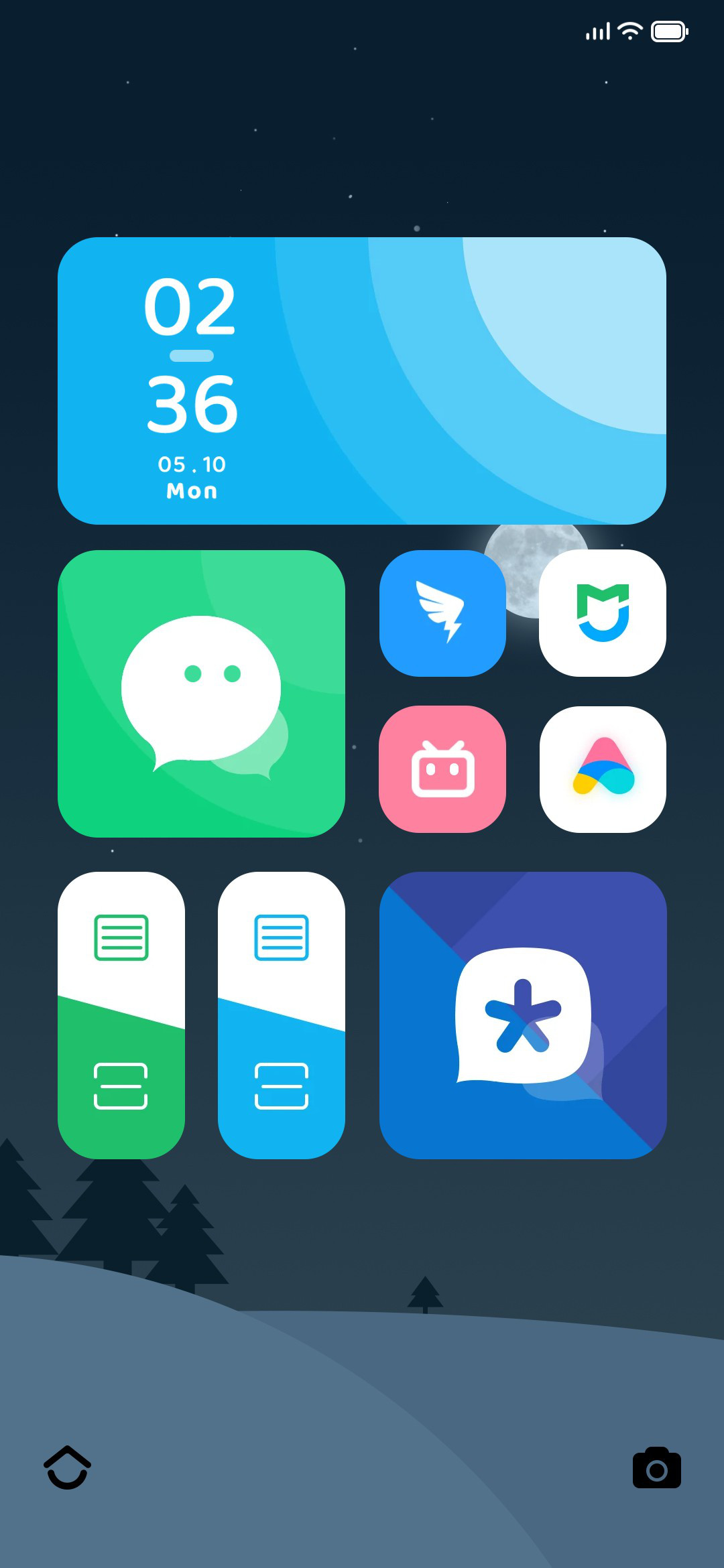Tap the green card's code list icon
Screen dimensions: 724x1568
click(x=121, y=937)
